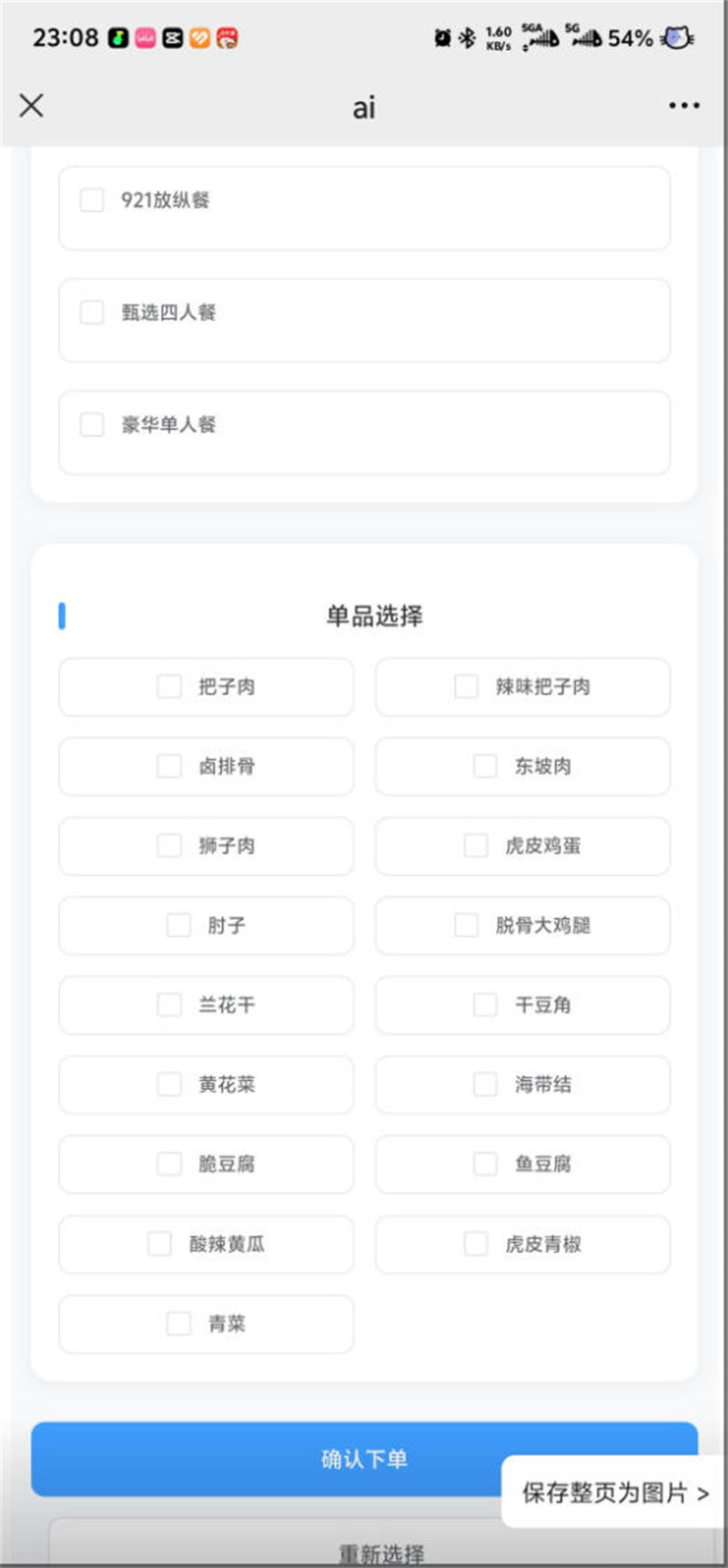
Task: Open the three-dot overflow menu
Action: click(683, 106)
